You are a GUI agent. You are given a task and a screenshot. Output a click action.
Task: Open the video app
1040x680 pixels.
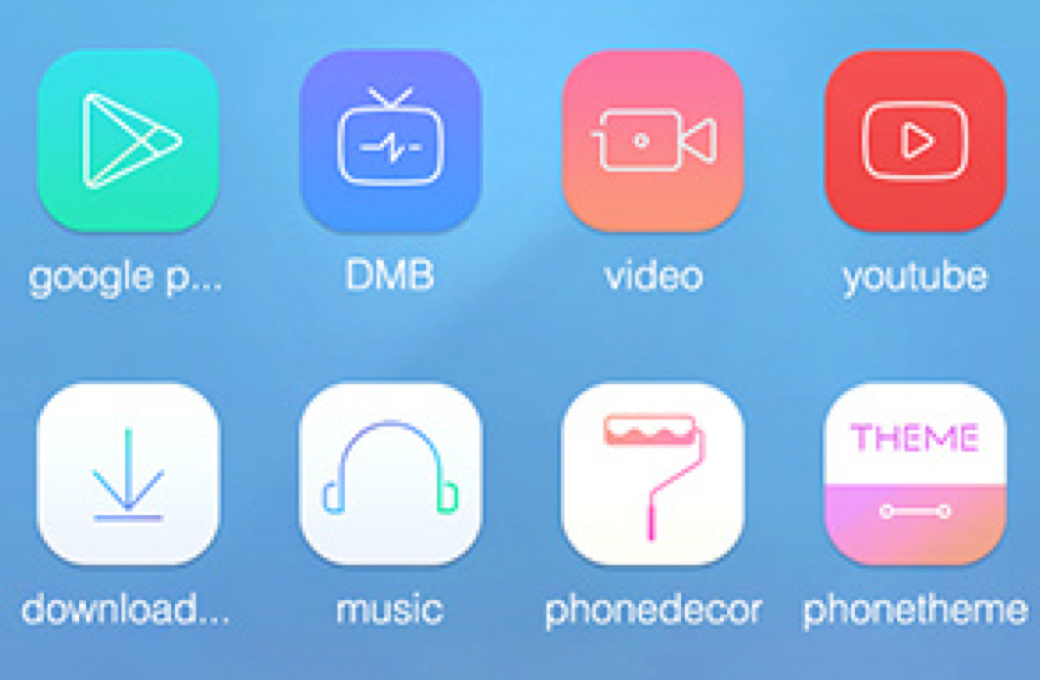pos(653,140)
